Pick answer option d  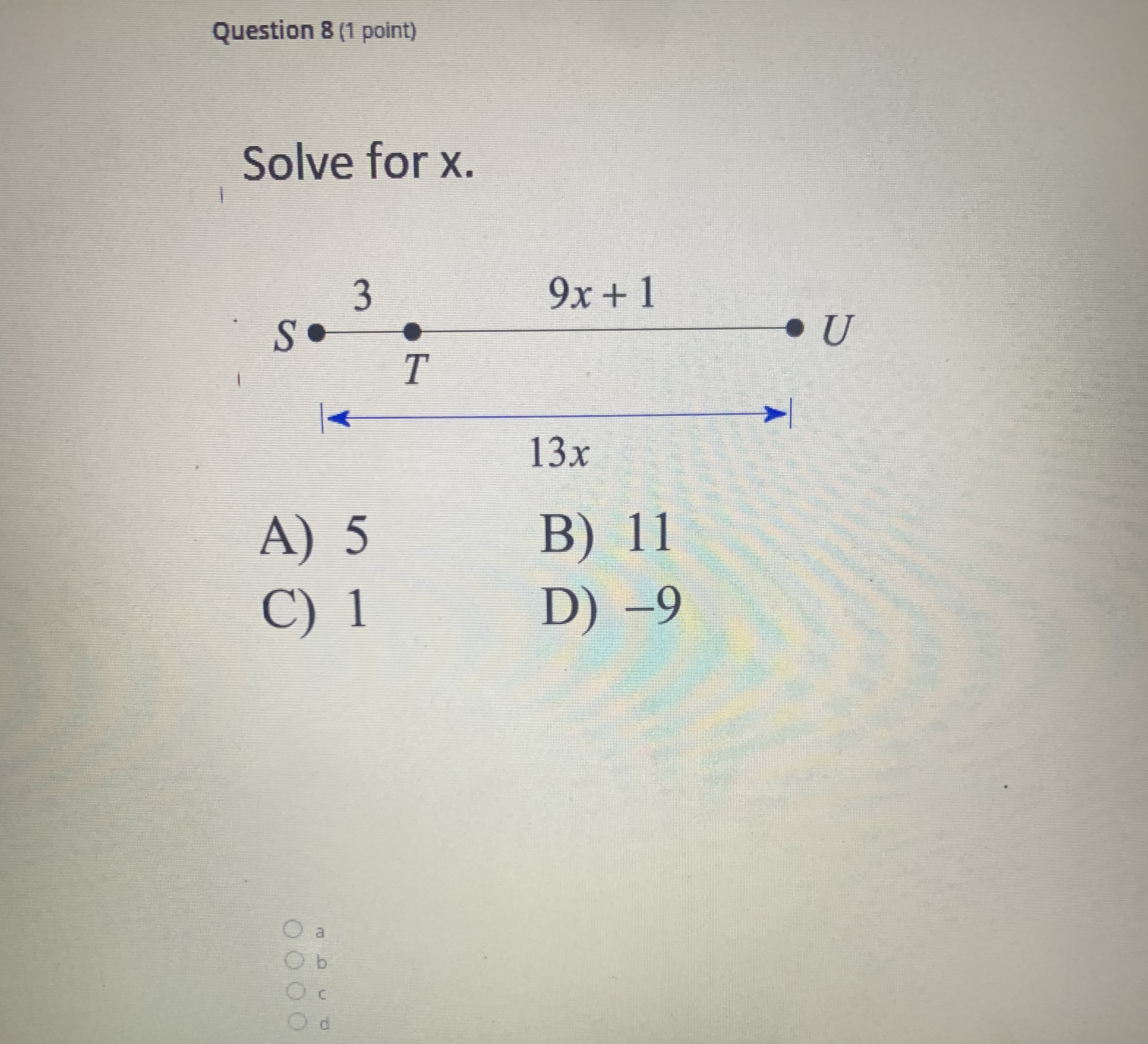click(x=295, y=1022)
